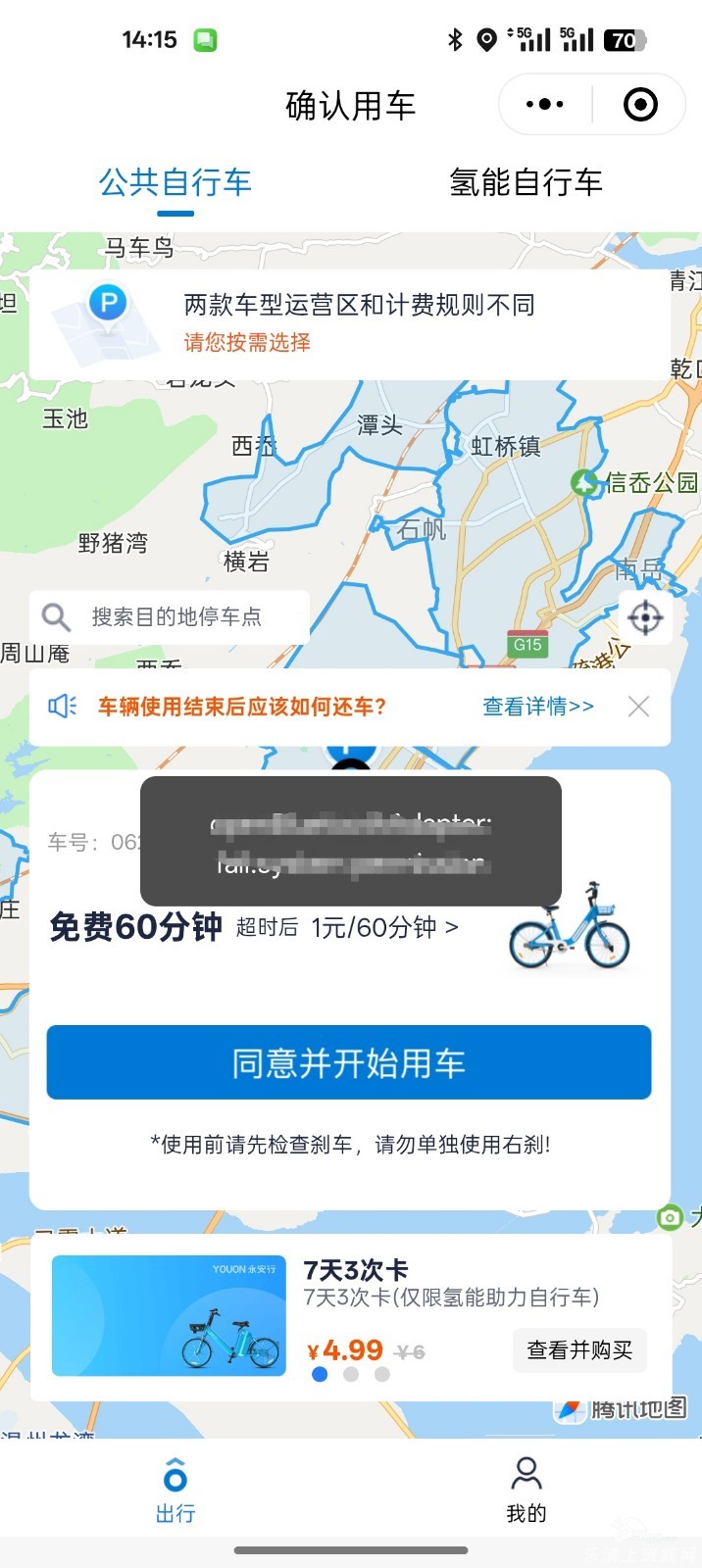This screenshot has width=702, height=1568.
Task: Go to the 我的 bottom tab
Action: 526,1490
